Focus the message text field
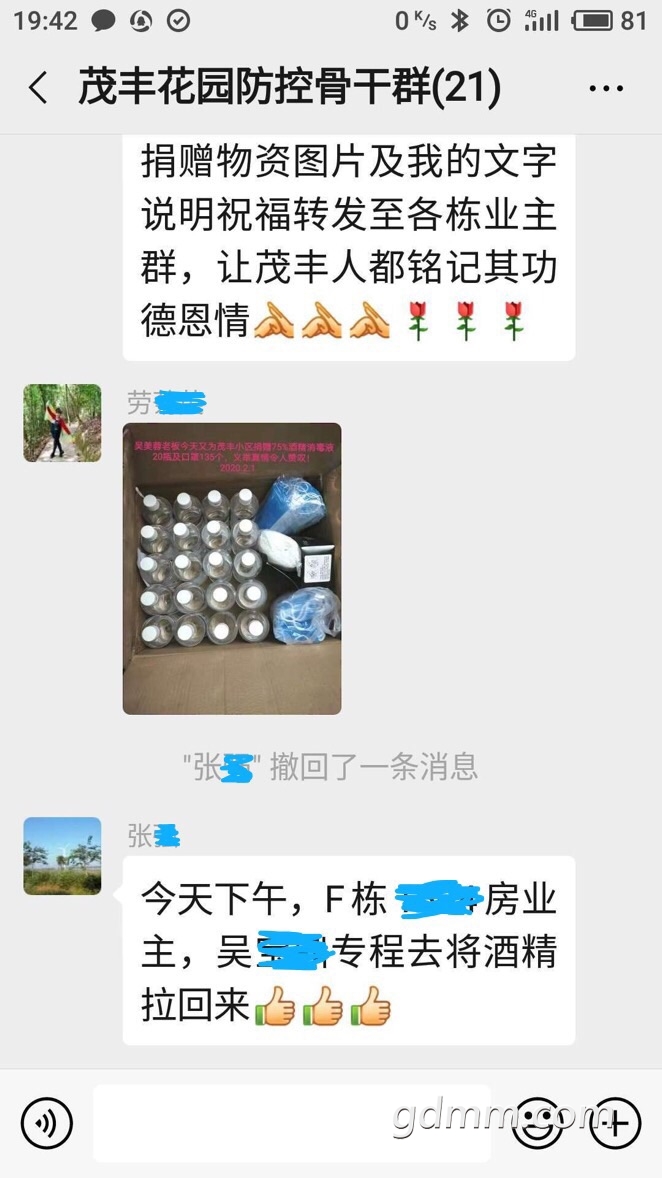The image size is (662, 1178). click(292, 1122)
